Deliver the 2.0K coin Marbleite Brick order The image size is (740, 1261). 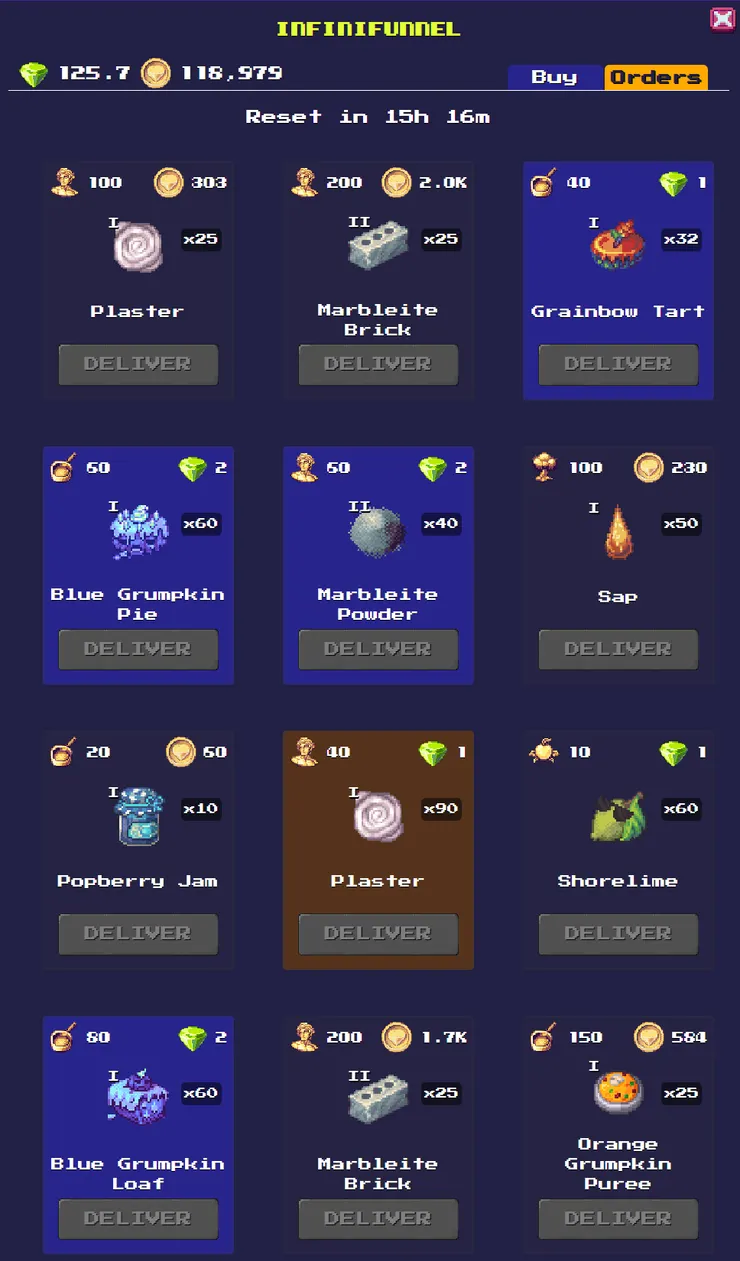pyautogui.click(x=378, y=364)
